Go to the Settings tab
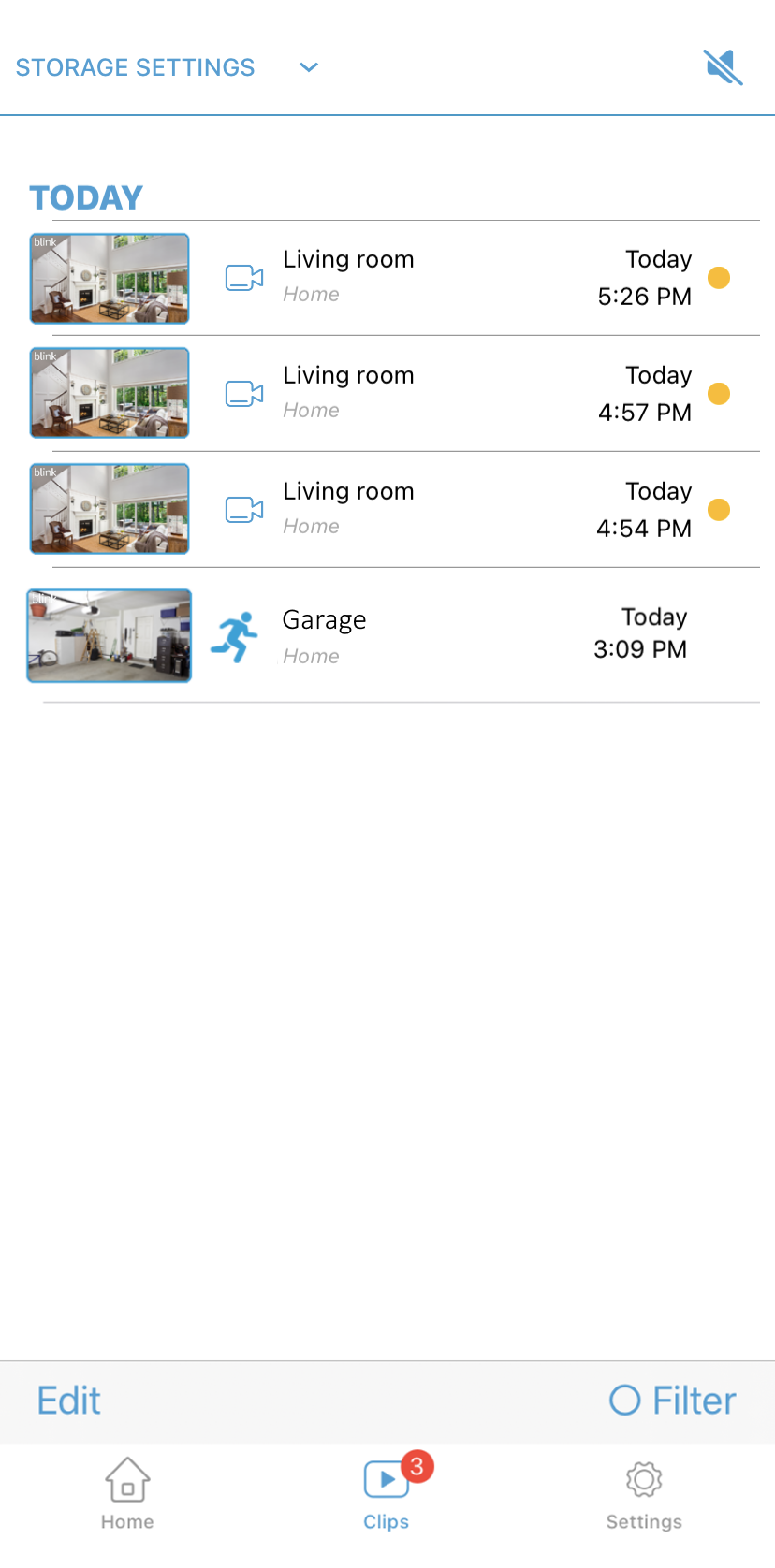Viewport: 775px width, 1568px height. pos(644,1494)
